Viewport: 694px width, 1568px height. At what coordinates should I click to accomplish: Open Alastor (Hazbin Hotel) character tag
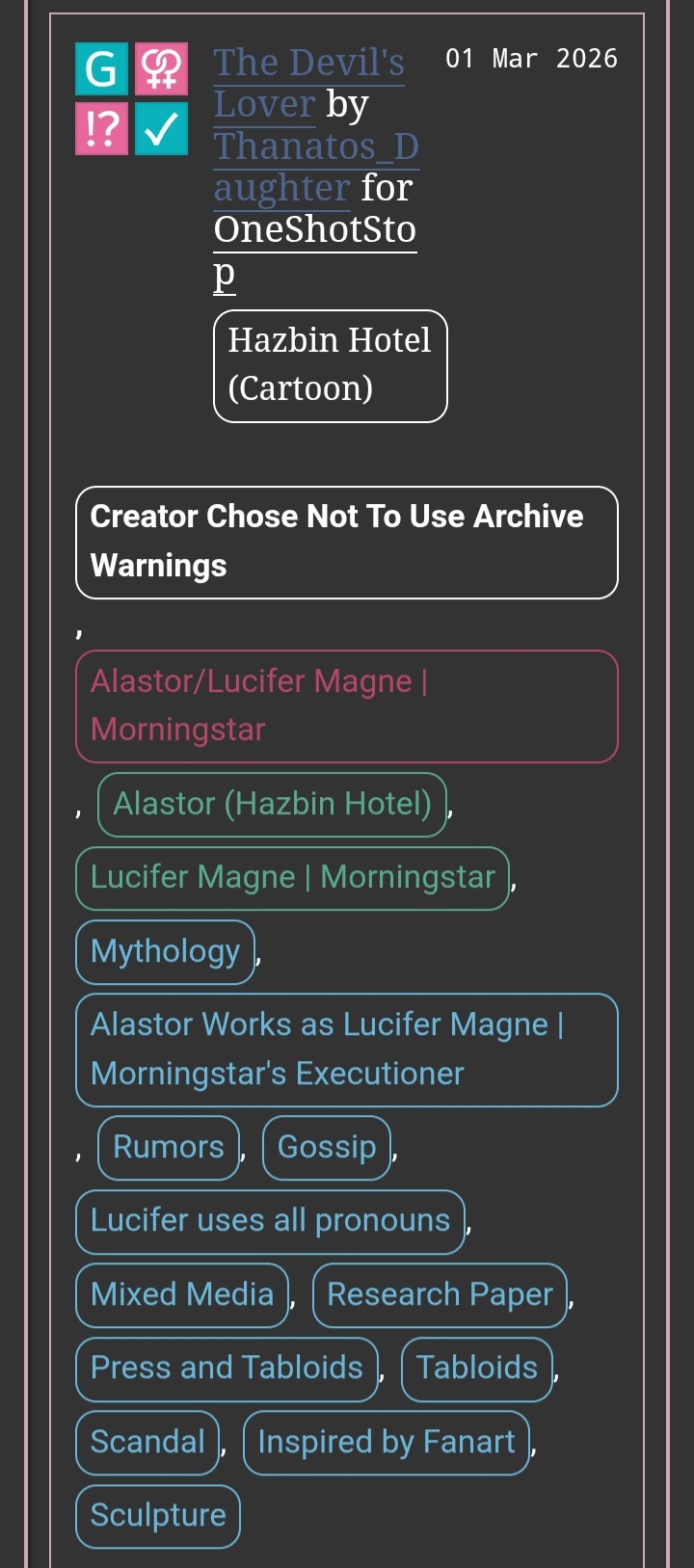pyautogui.click(x=272, y=804)
